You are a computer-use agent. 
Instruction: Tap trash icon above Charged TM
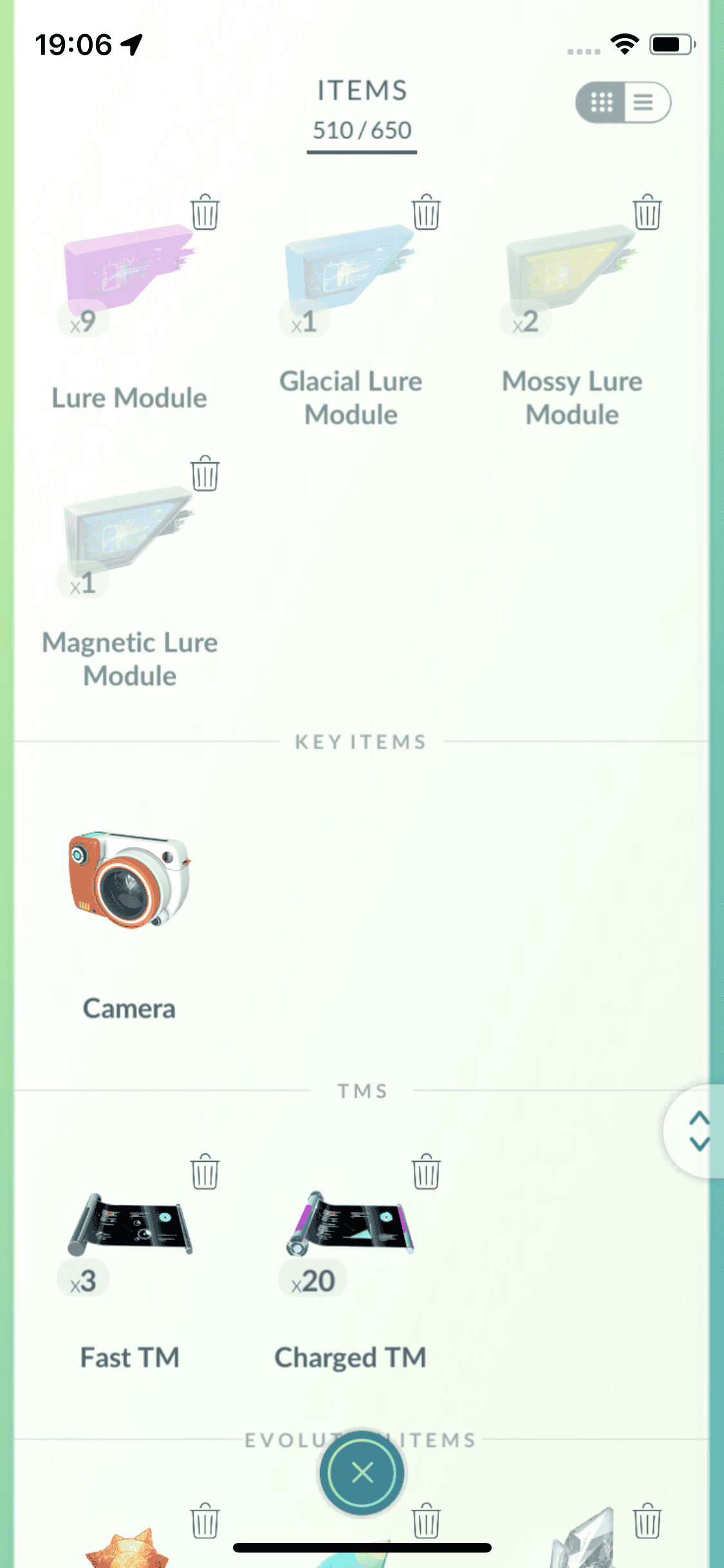click(x=425, y=1171)
